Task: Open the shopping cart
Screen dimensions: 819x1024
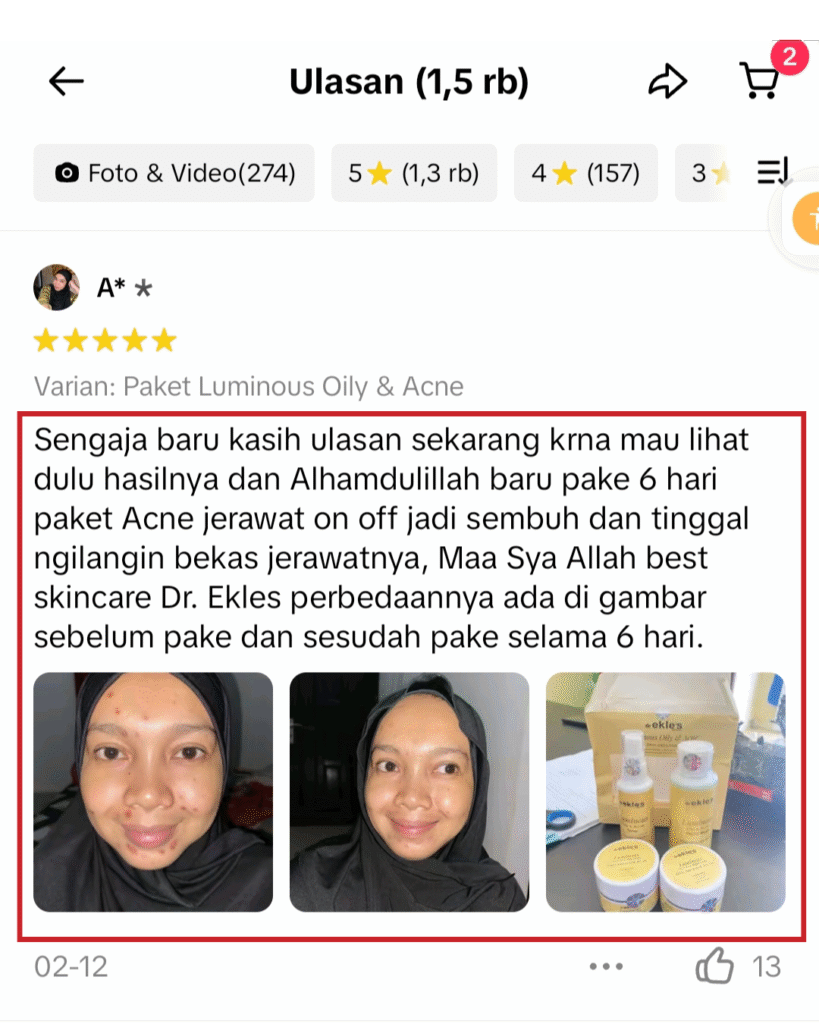Action: click(759, 80)
